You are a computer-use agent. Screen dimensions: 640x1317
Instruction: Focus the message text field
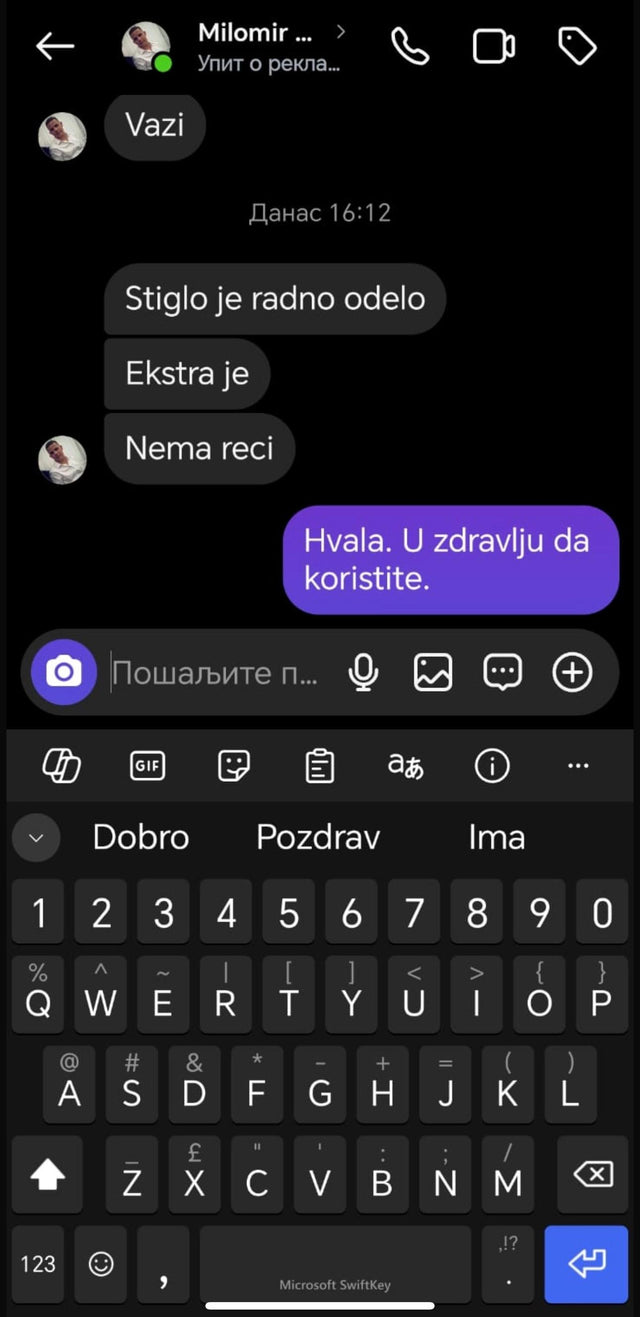(x=215, y=673)
